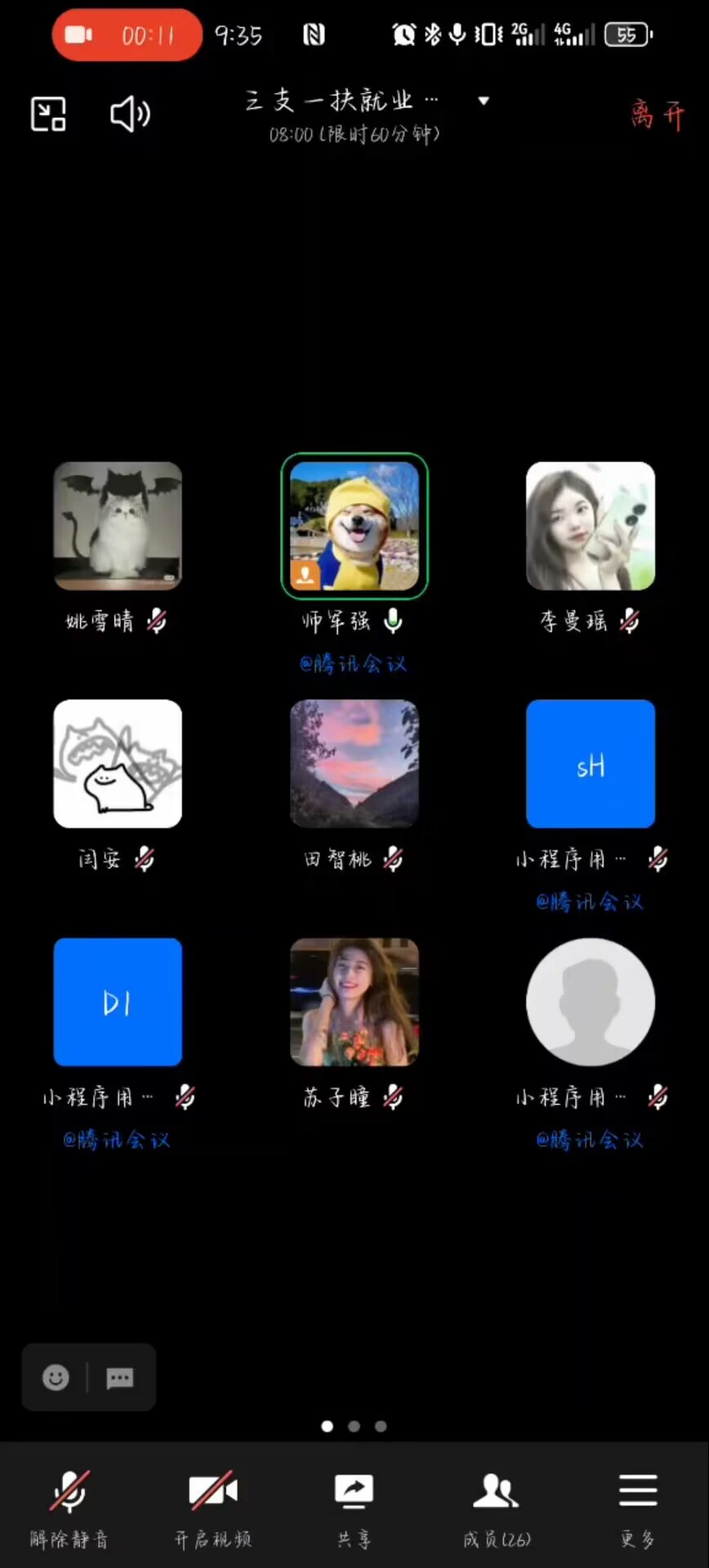Toggle the speaker audio output
This screenshot has height=1568, width=709.
[130, 114]
